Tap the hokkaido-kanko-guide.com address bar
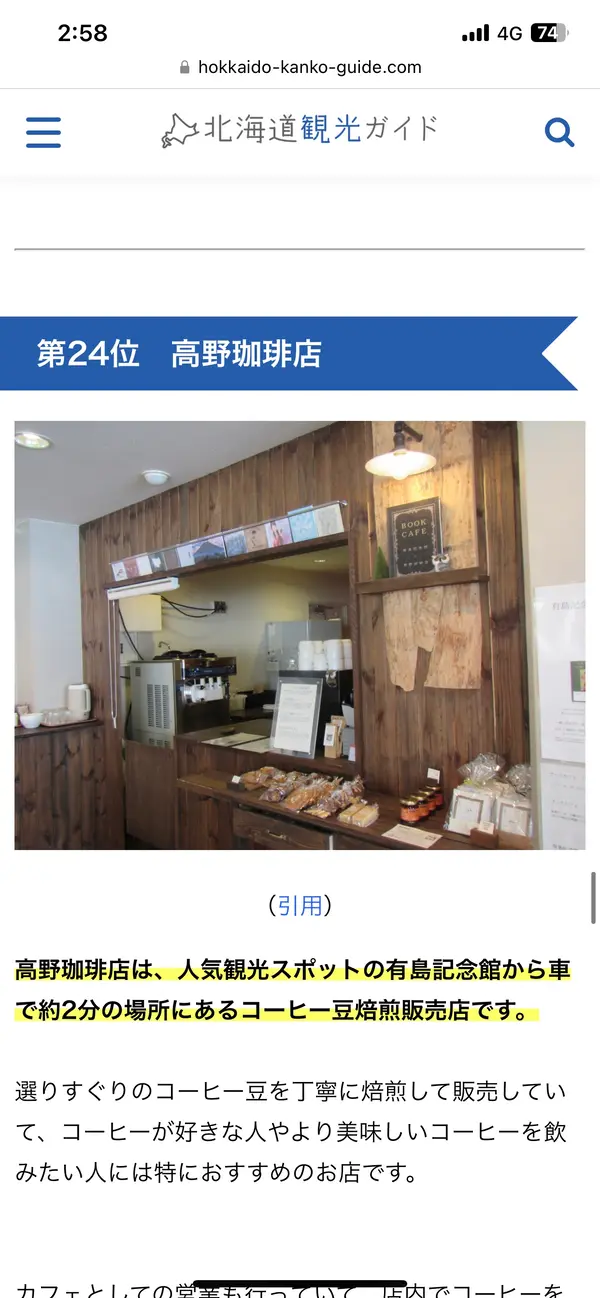The width and height of the screenshot is (600, 1298). click(x=300, y=68)
